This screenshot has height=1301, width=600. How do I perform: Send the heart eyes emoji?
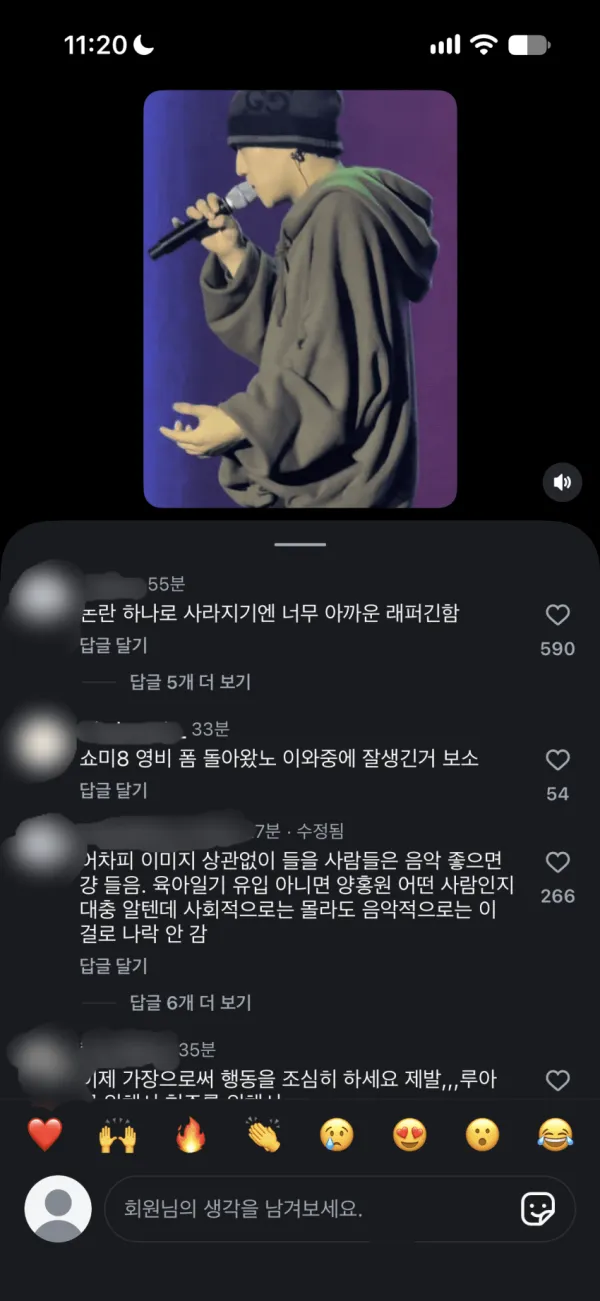pyautogui.click(x=410, y=1134)
